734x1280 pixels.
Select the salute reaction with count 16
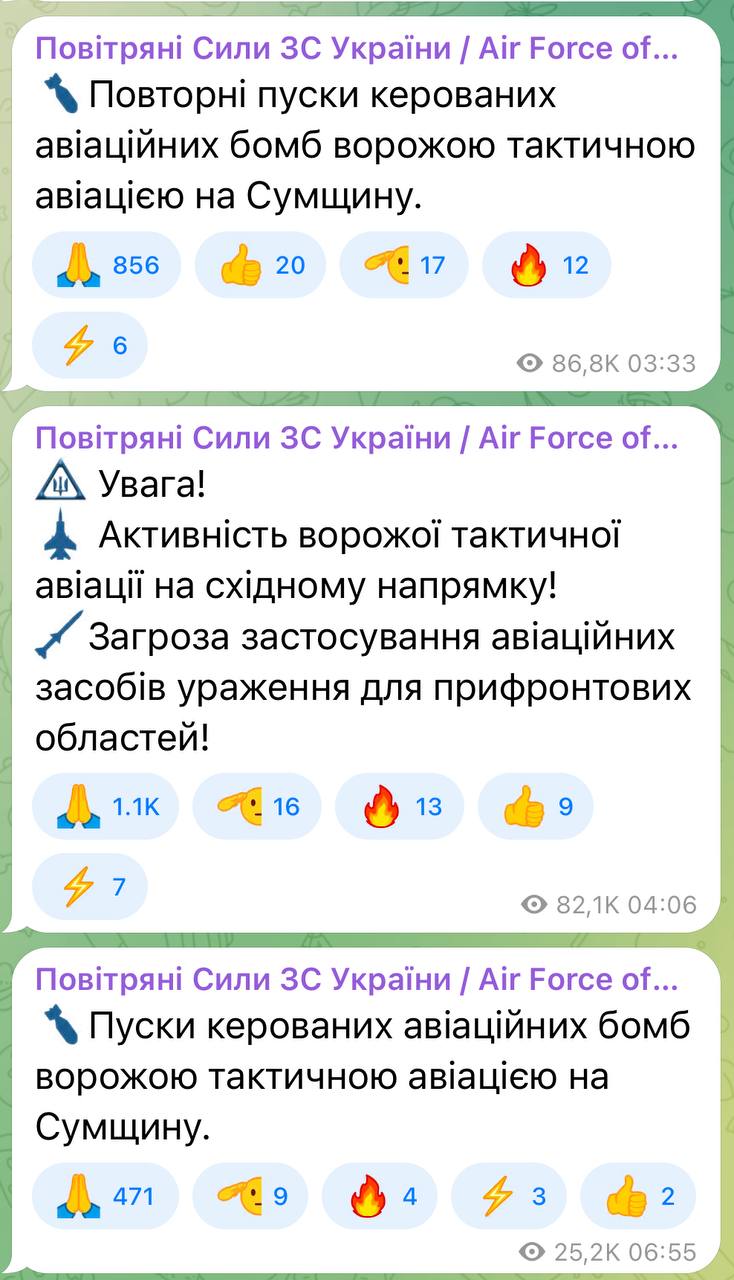pyautogui.click(x=256, y=806)
